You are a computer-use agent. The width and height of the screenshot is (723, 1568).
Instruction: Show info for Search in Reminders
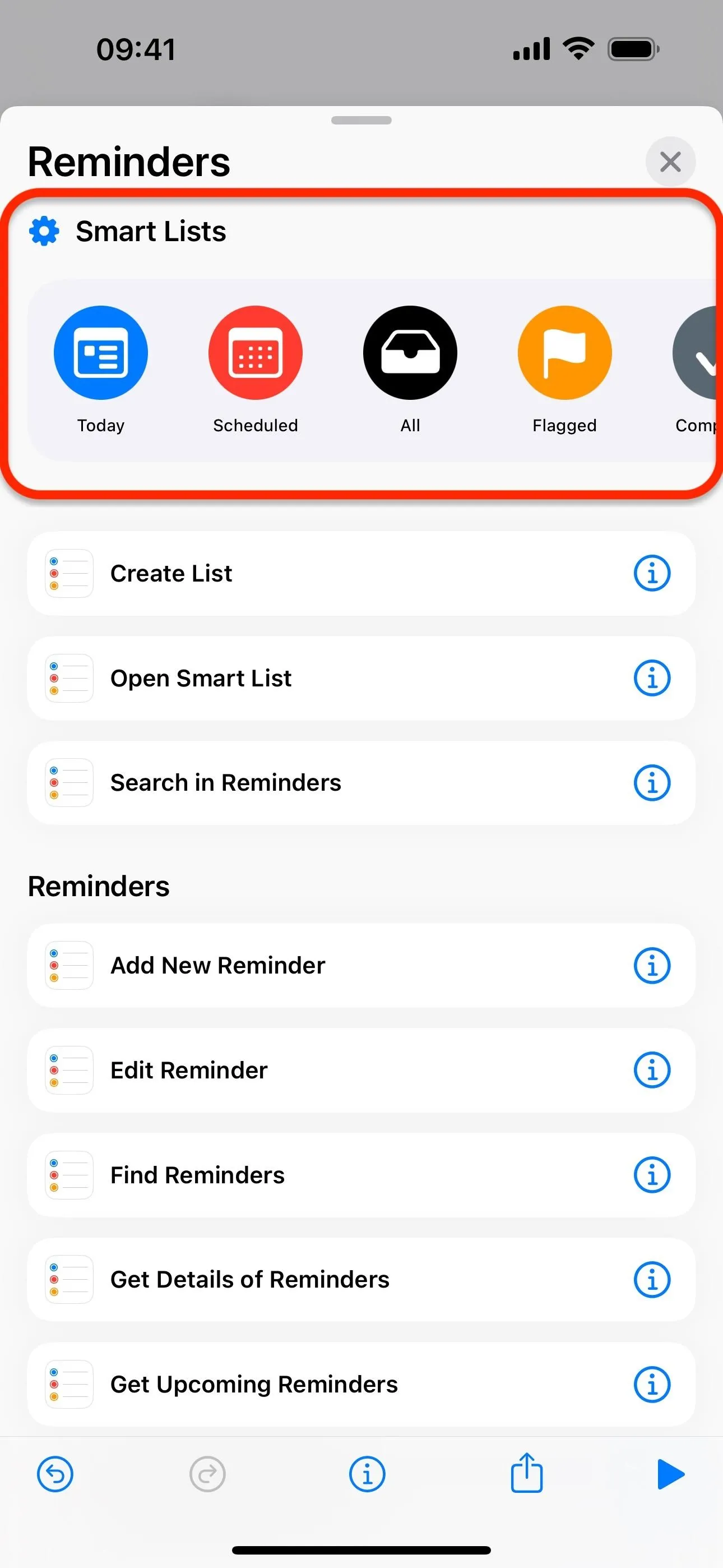[x=652, y=783]
